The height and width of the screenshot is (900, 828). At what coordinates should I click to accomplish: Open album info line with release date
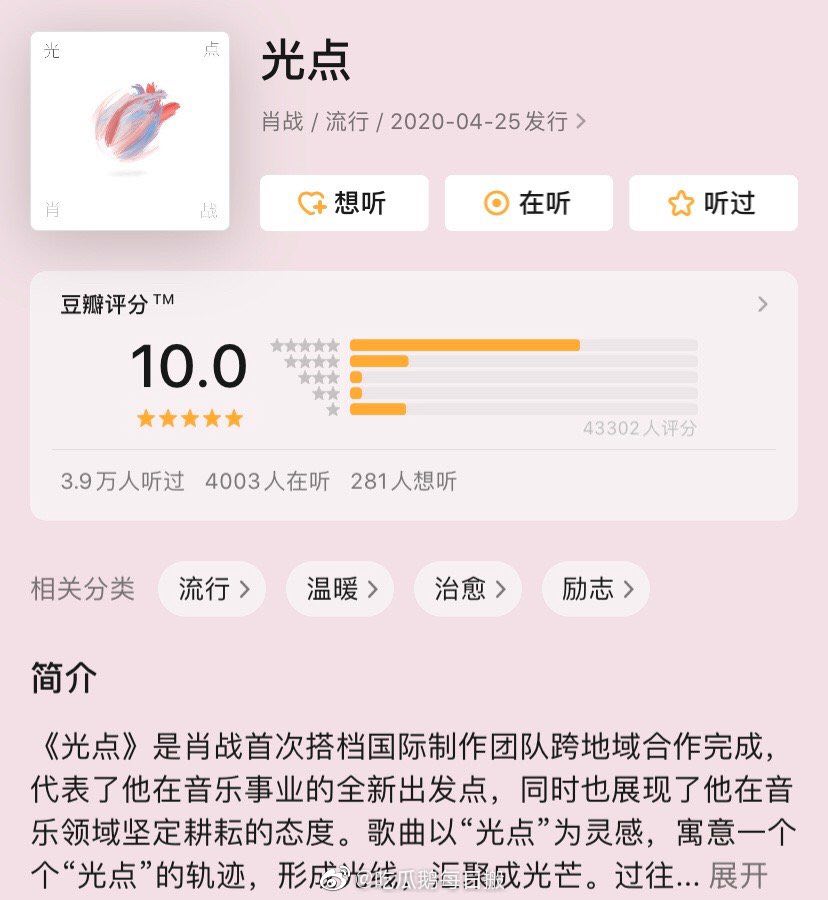coord(423,122)
